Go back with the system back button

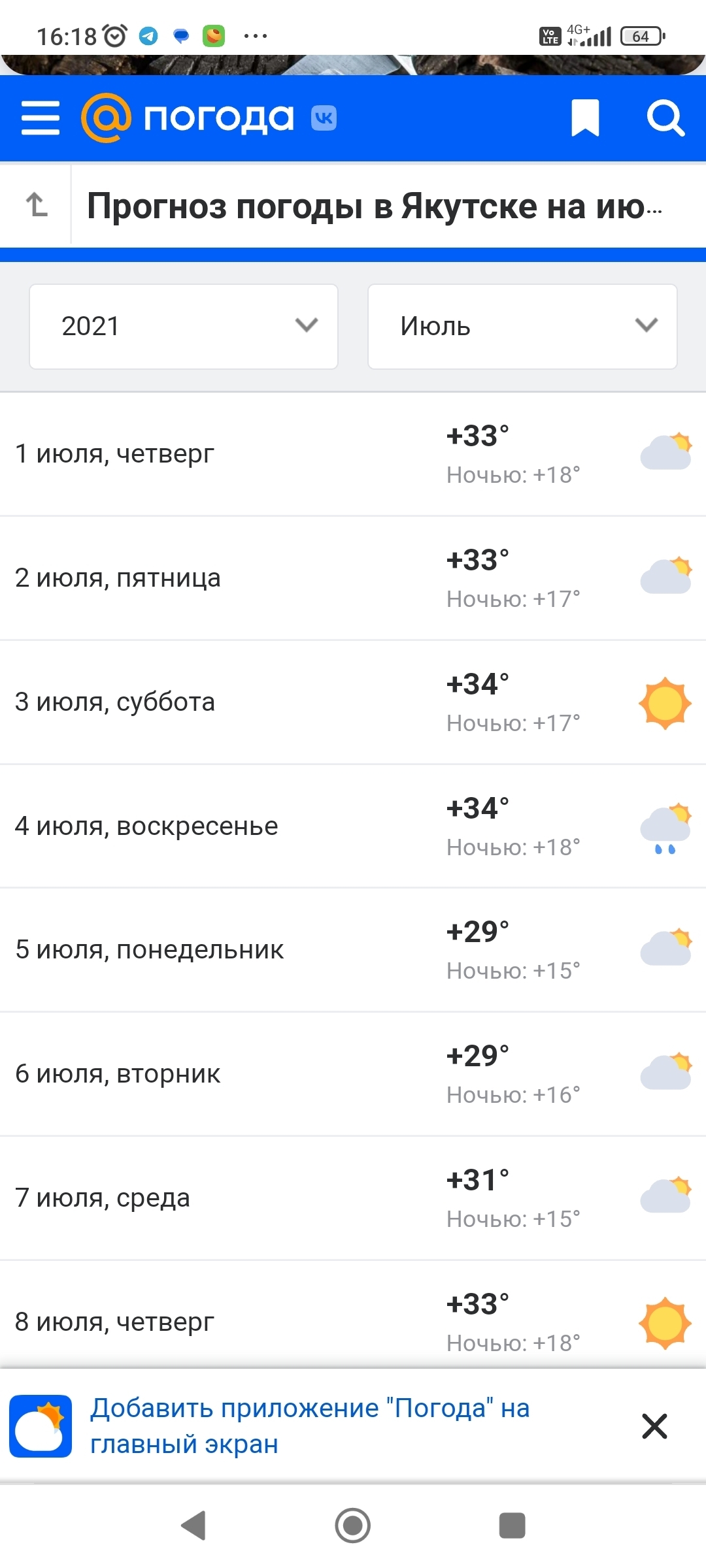click(193, 1526)
